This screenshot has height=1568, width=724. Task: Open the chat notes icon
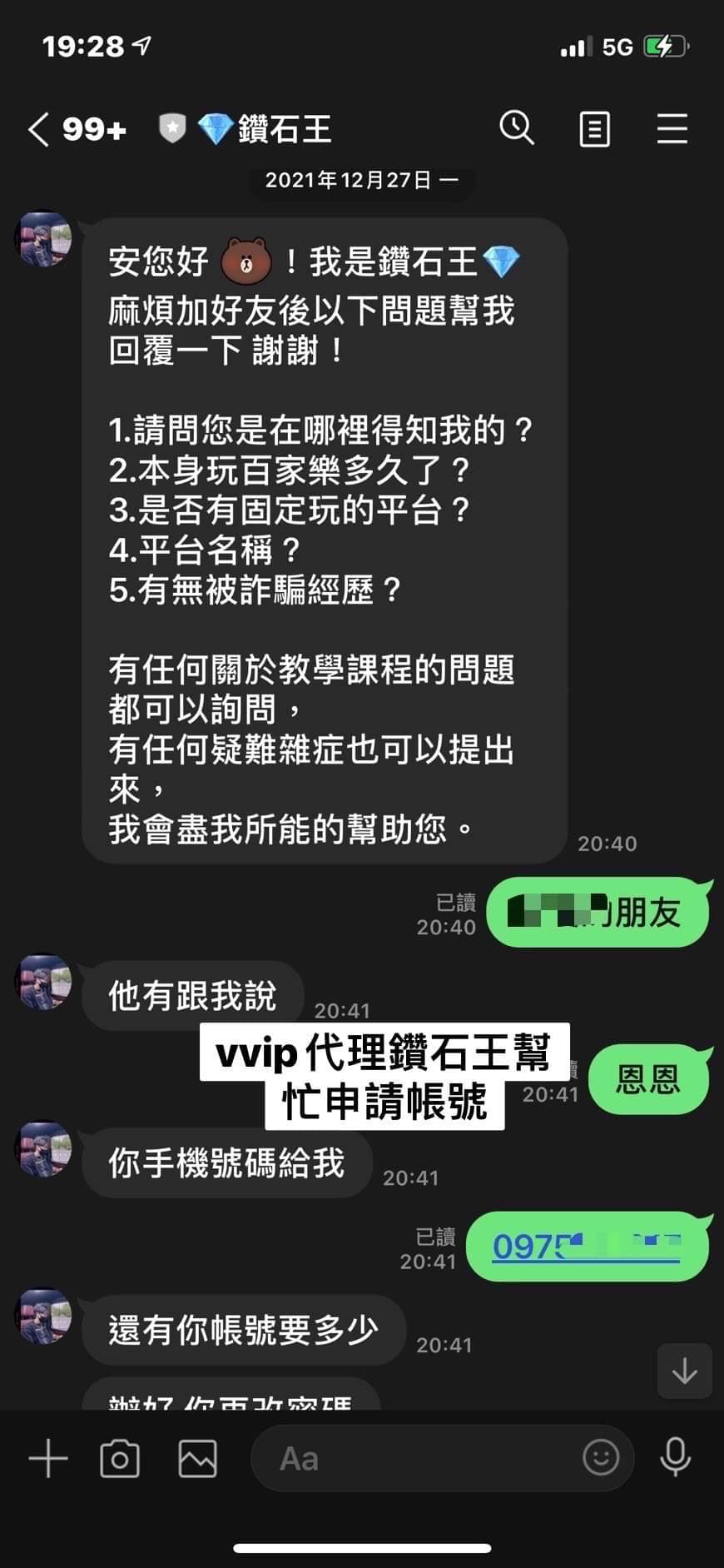(x=594, y=130)
